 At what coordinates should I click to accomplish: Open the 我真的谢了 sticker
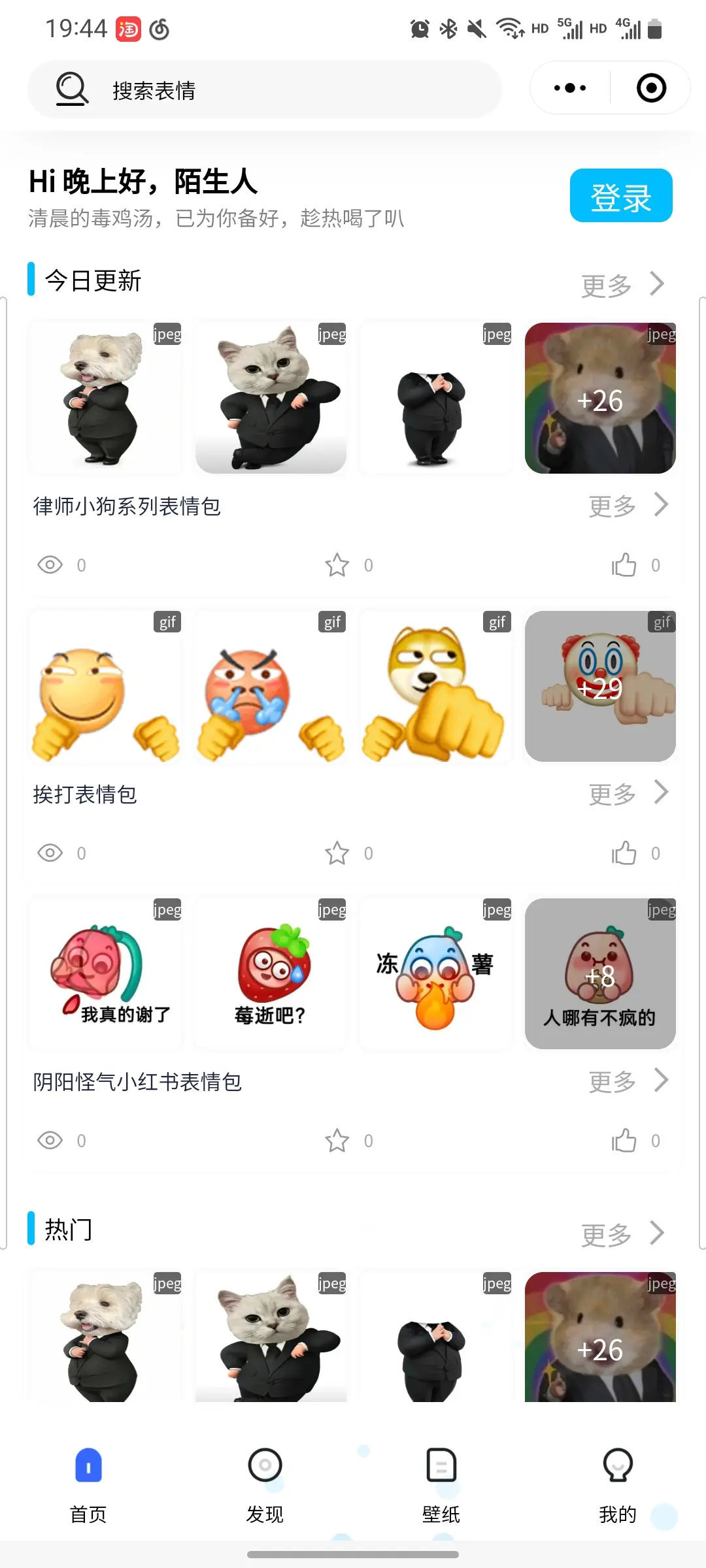[x=105, y=974]
